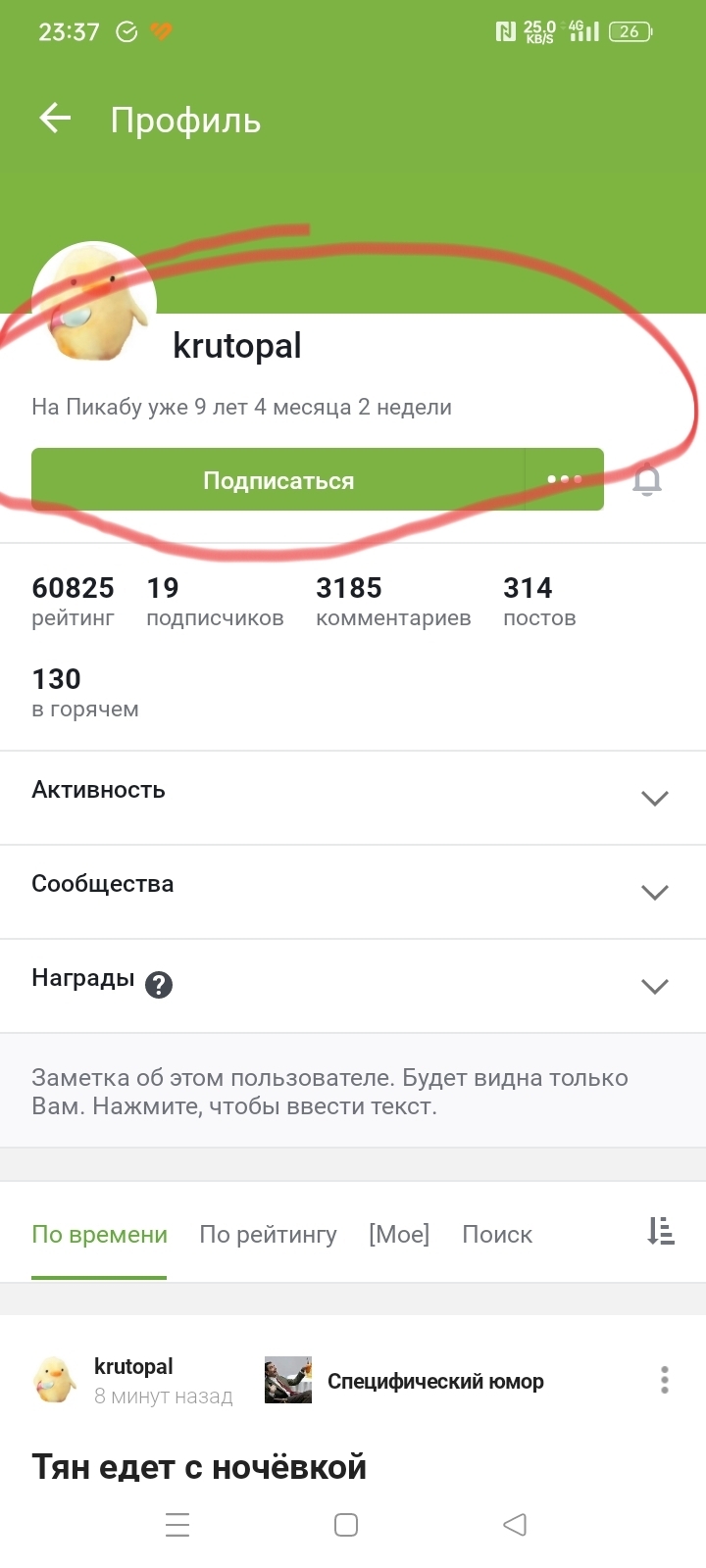Image resolution: width=706 pixels, height=1568 pixels.
Task: Open the post Тян едет с ночёвкой
Action: pos(199,1467)
